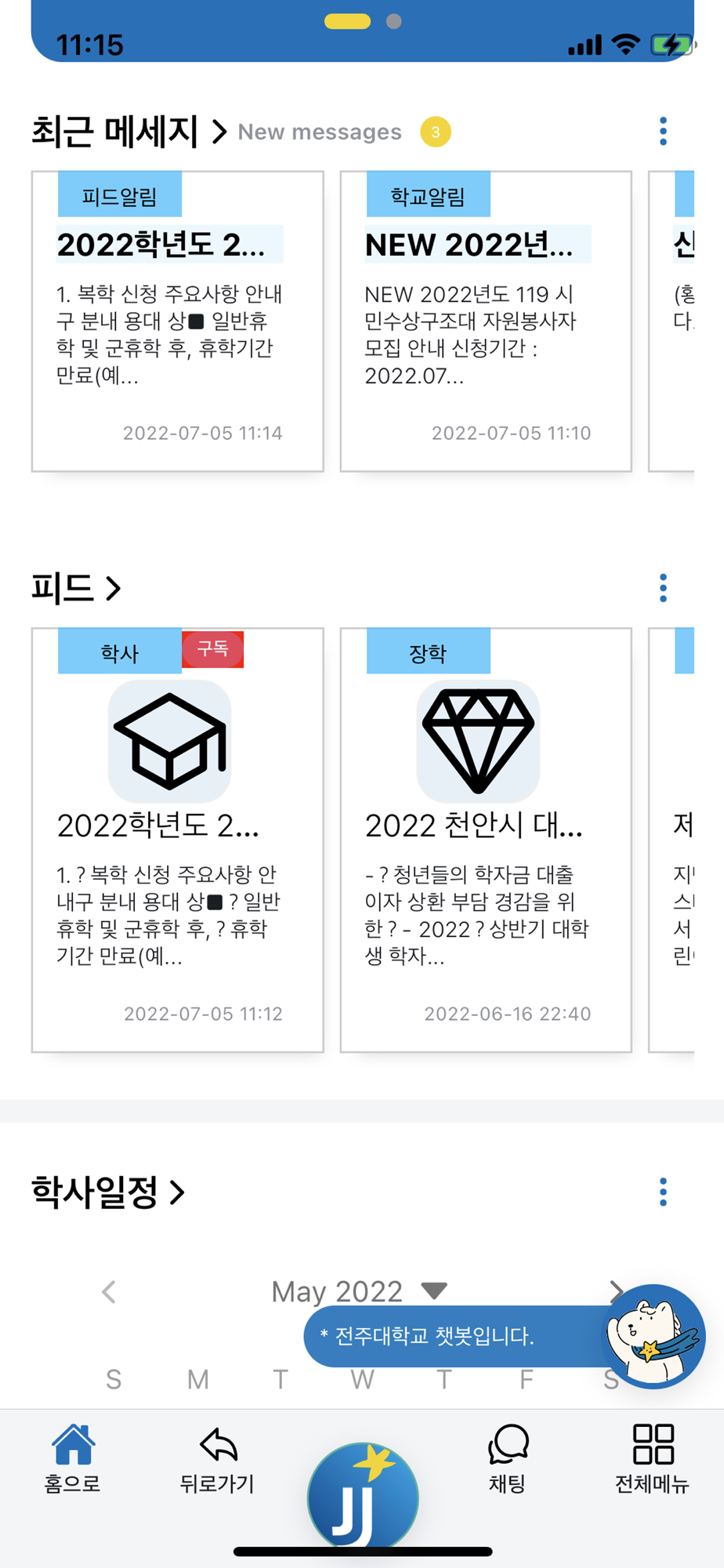Screen dimensions: 724x1568
Task: Open overflow menu next to 학사일정
Action: pos(663,1192)
